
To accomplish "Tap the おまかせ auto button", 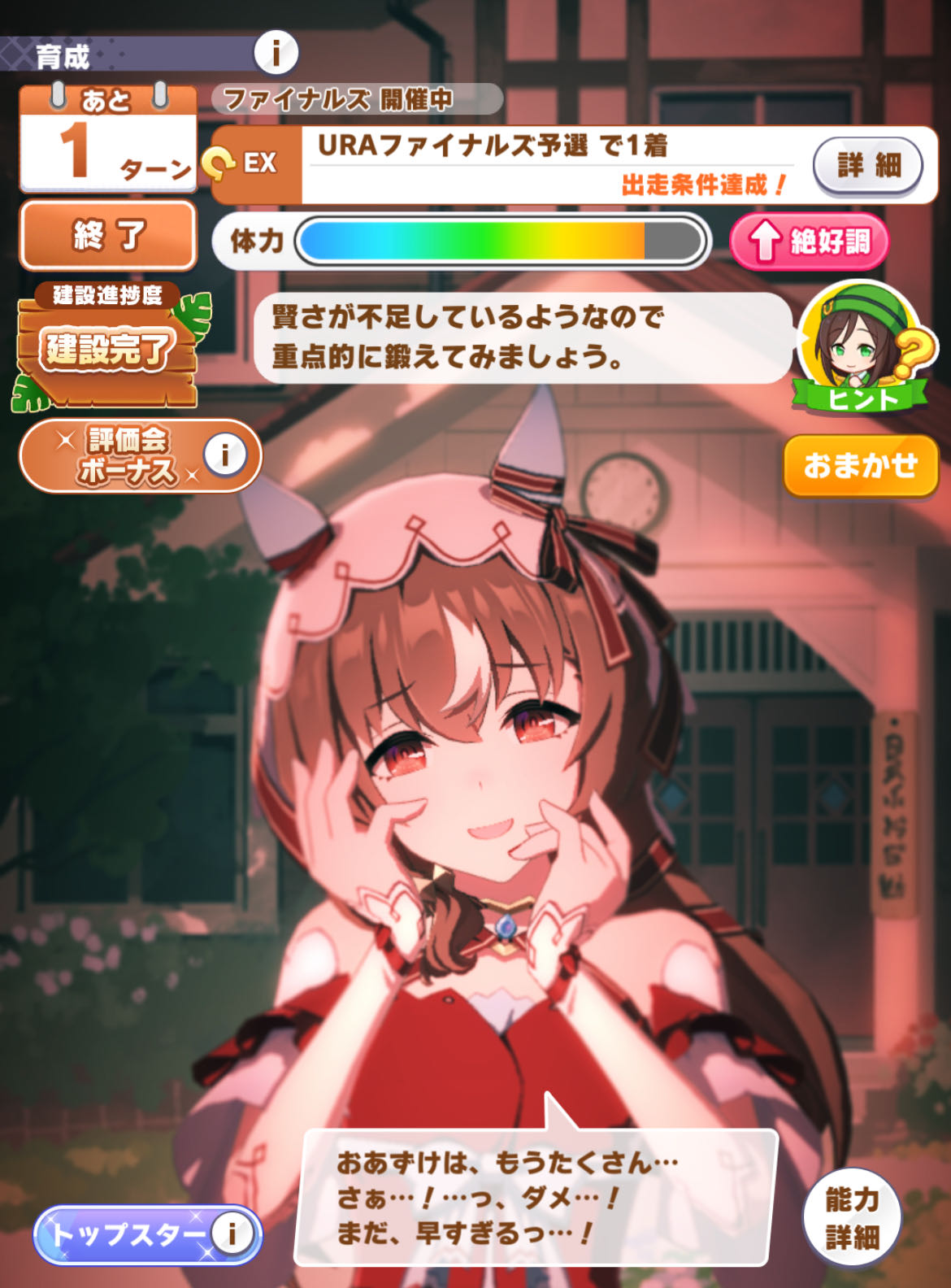I will point(861,466).
